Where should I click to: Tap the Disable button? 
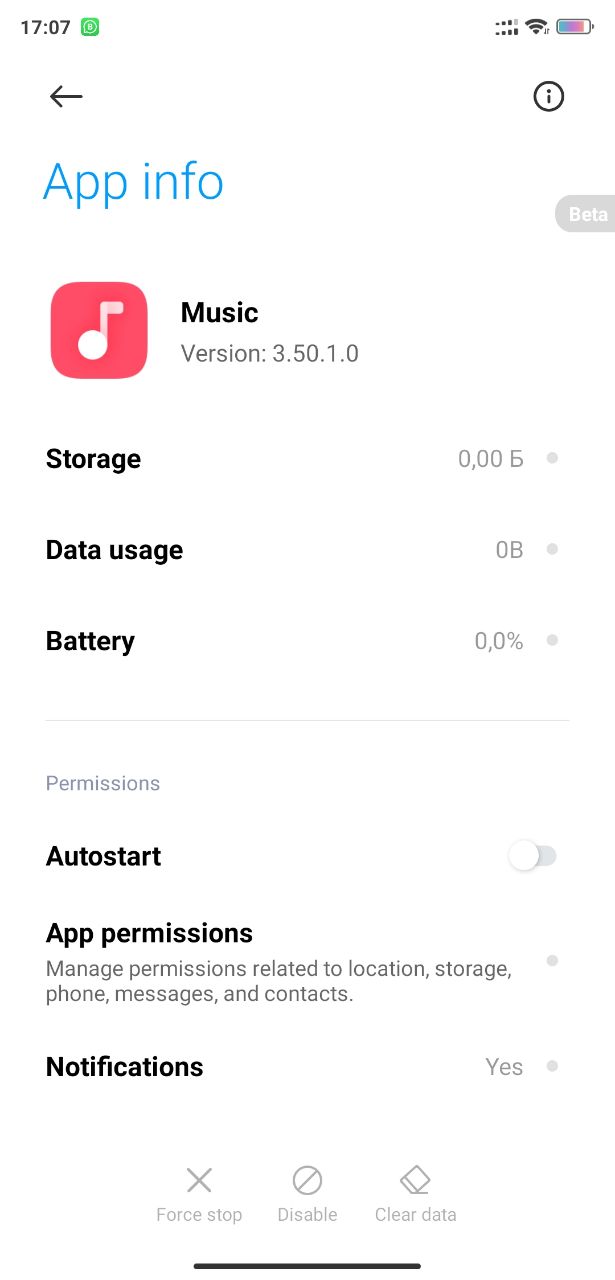tap(307, 1195)
